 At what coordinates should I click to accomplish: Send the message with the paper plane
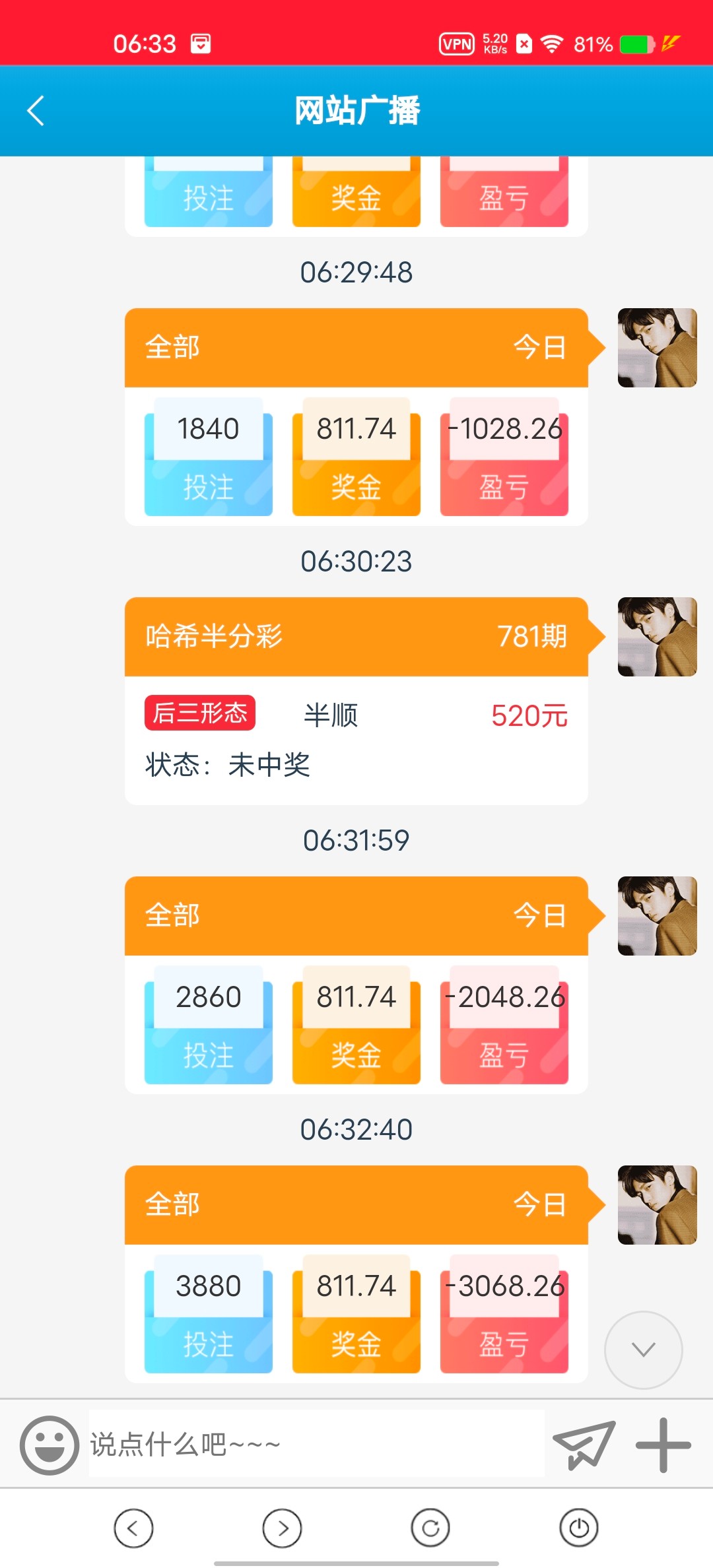point(584,1445)
